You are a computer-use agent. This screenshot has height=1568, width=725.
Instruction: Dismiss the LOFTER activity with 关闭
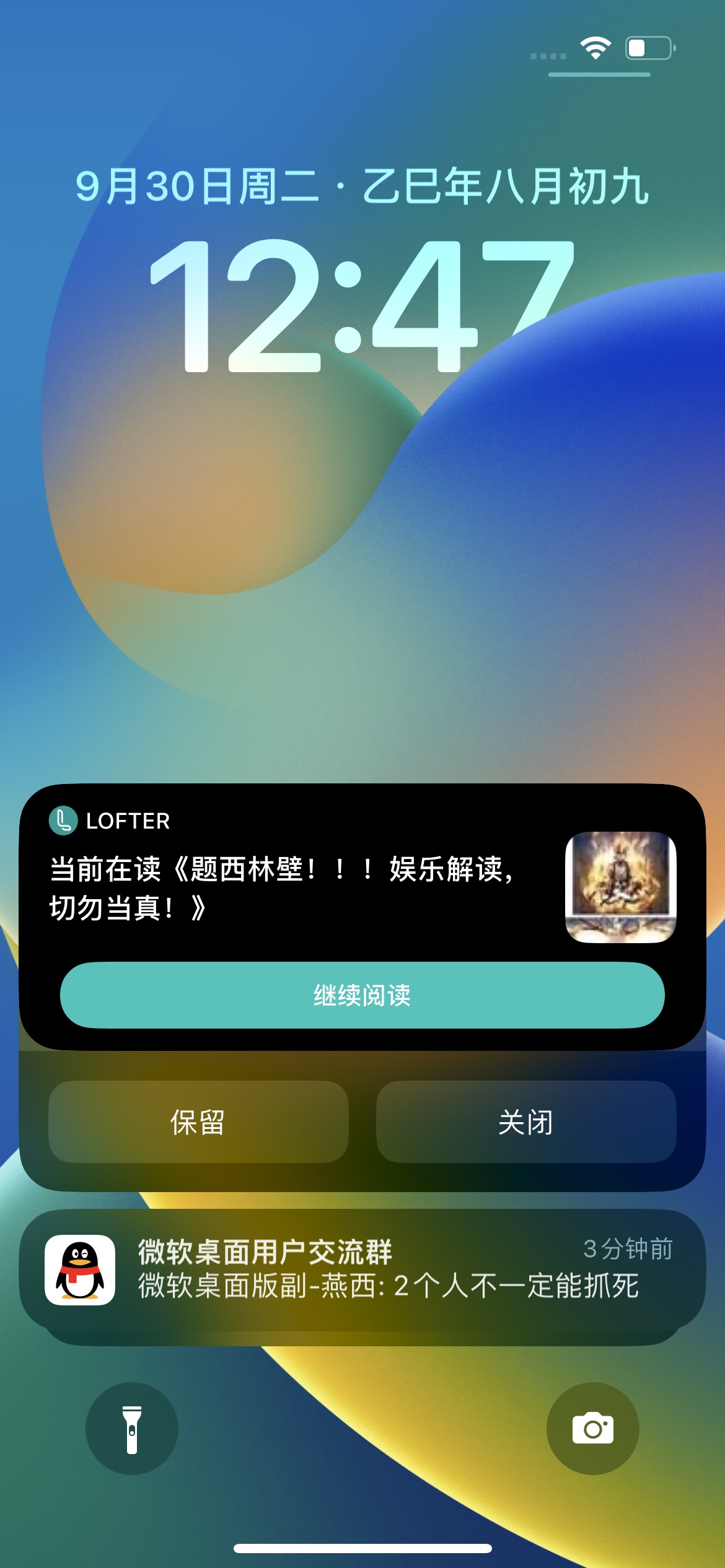(x=525, y=1122)
